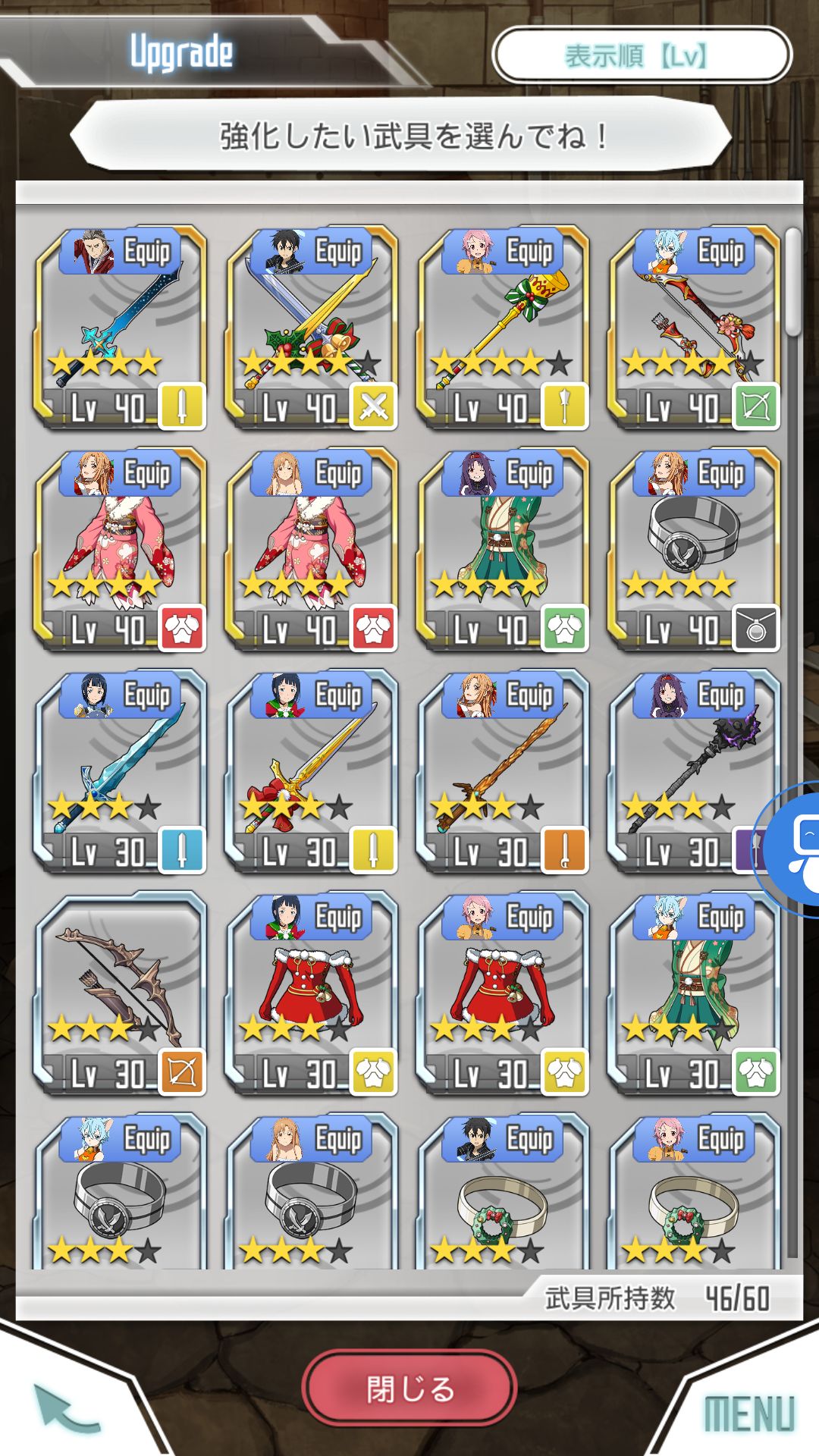Select the Lv 40 crossed Christmas dual swords
Viewport: 819px width, 1456px height.
coord(312,328)
